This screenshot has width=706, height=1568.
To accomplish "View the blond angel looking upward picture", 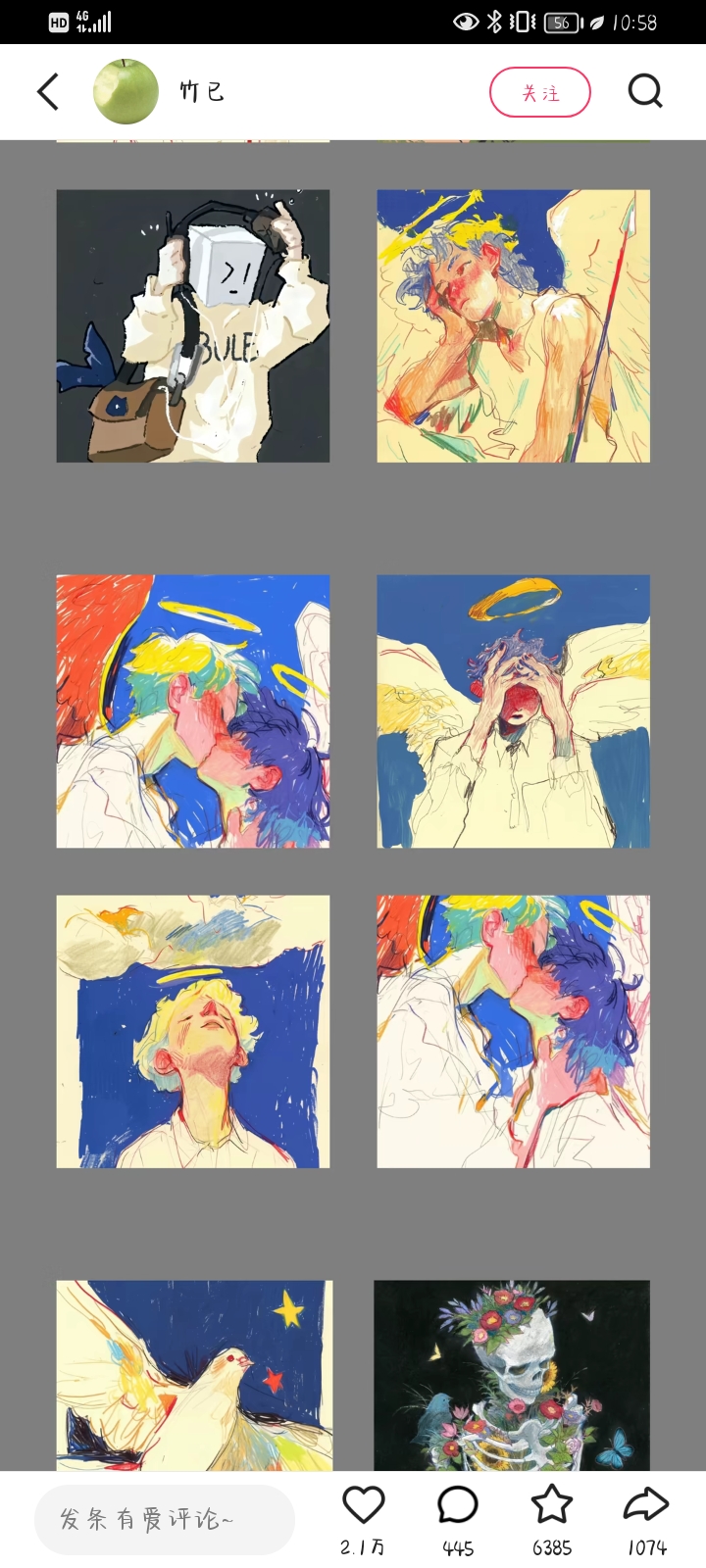I will 193,1031.
